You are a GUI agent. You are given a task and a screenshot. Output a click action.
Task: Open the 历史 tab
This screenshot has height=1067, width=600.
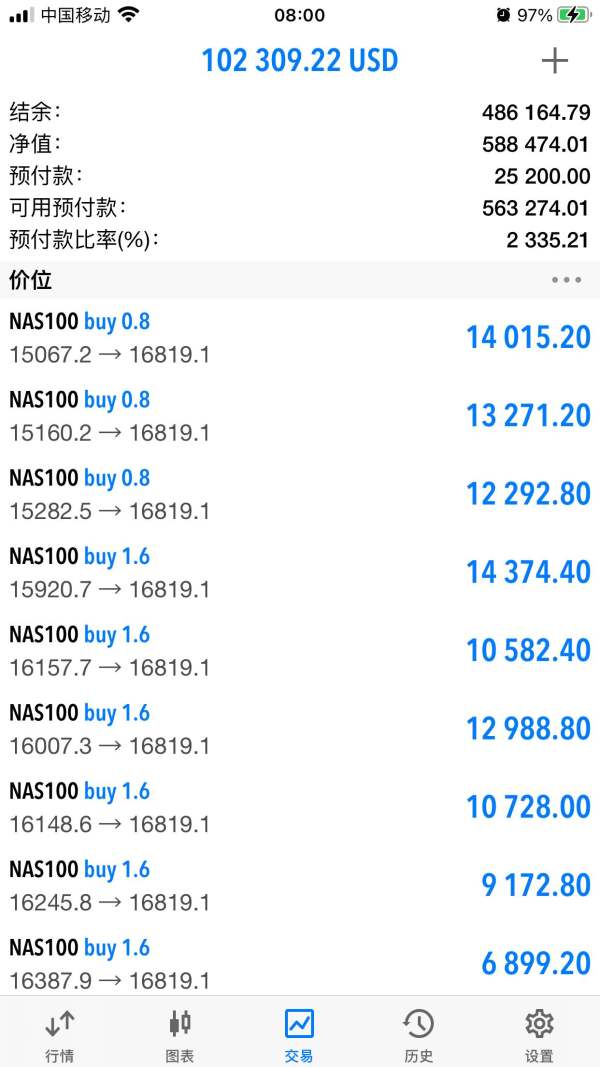(418, 1034)
